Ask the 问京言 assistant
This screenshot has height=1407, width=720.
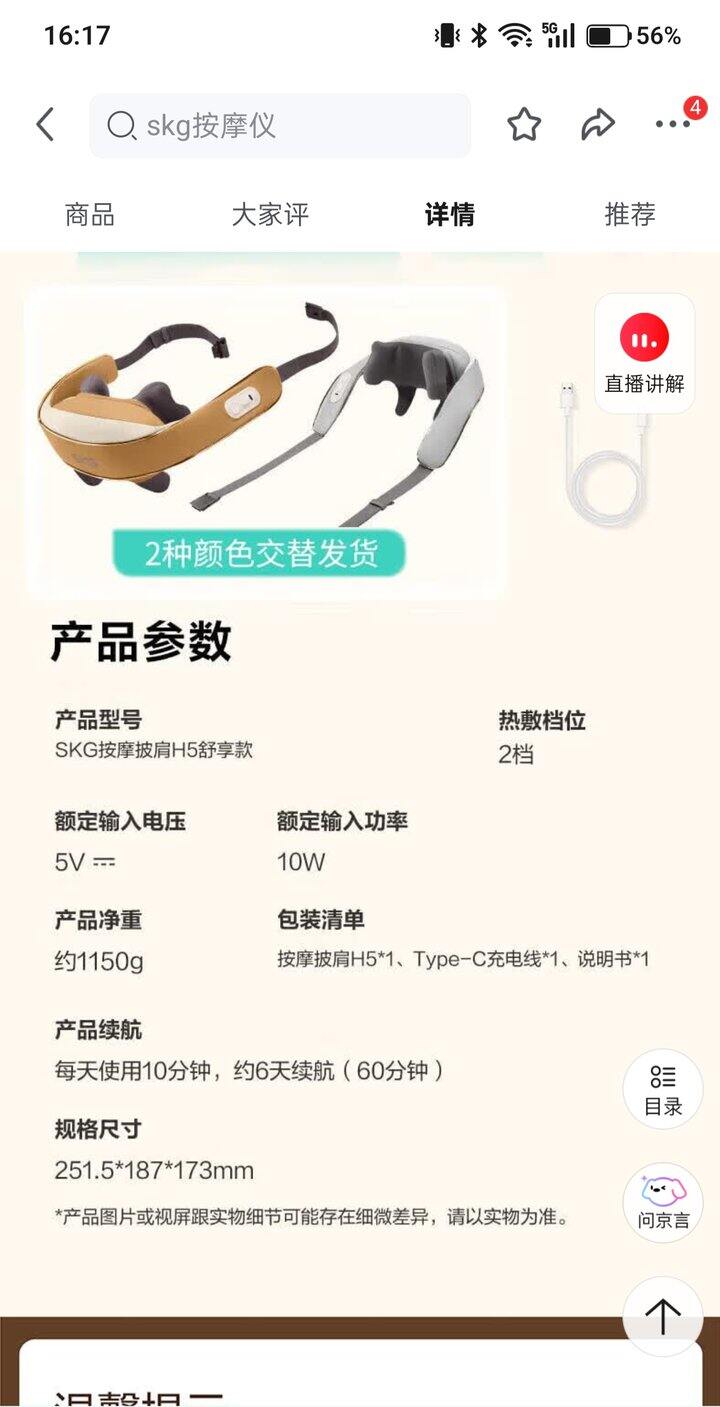(x=663, y=1202)
